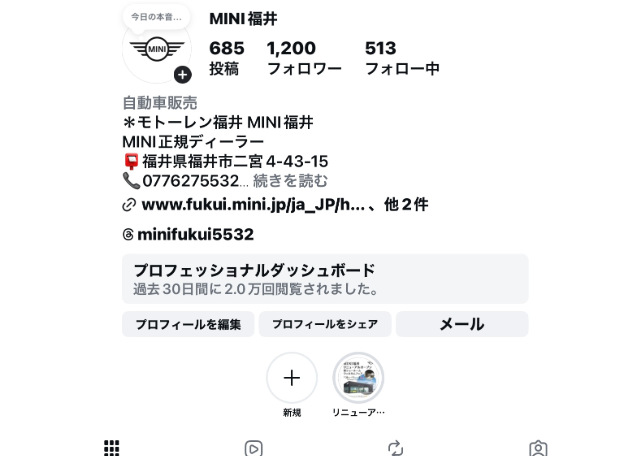Viewport: 643px width, 456px height.
Task: Tap the メール button
Action: coord(461,324)
